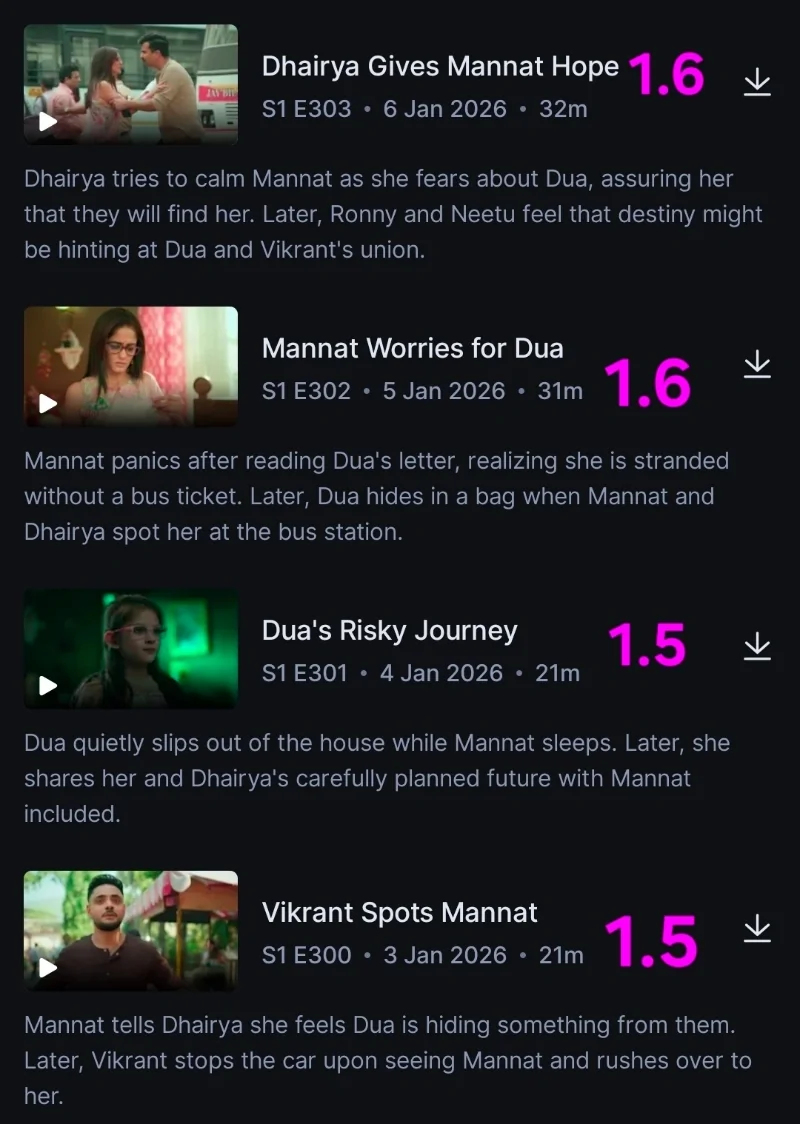Download episode Vikrant Spots Mannat
Image resolution: width=800 pixels, height=1124 pixels.
(757, 929)
